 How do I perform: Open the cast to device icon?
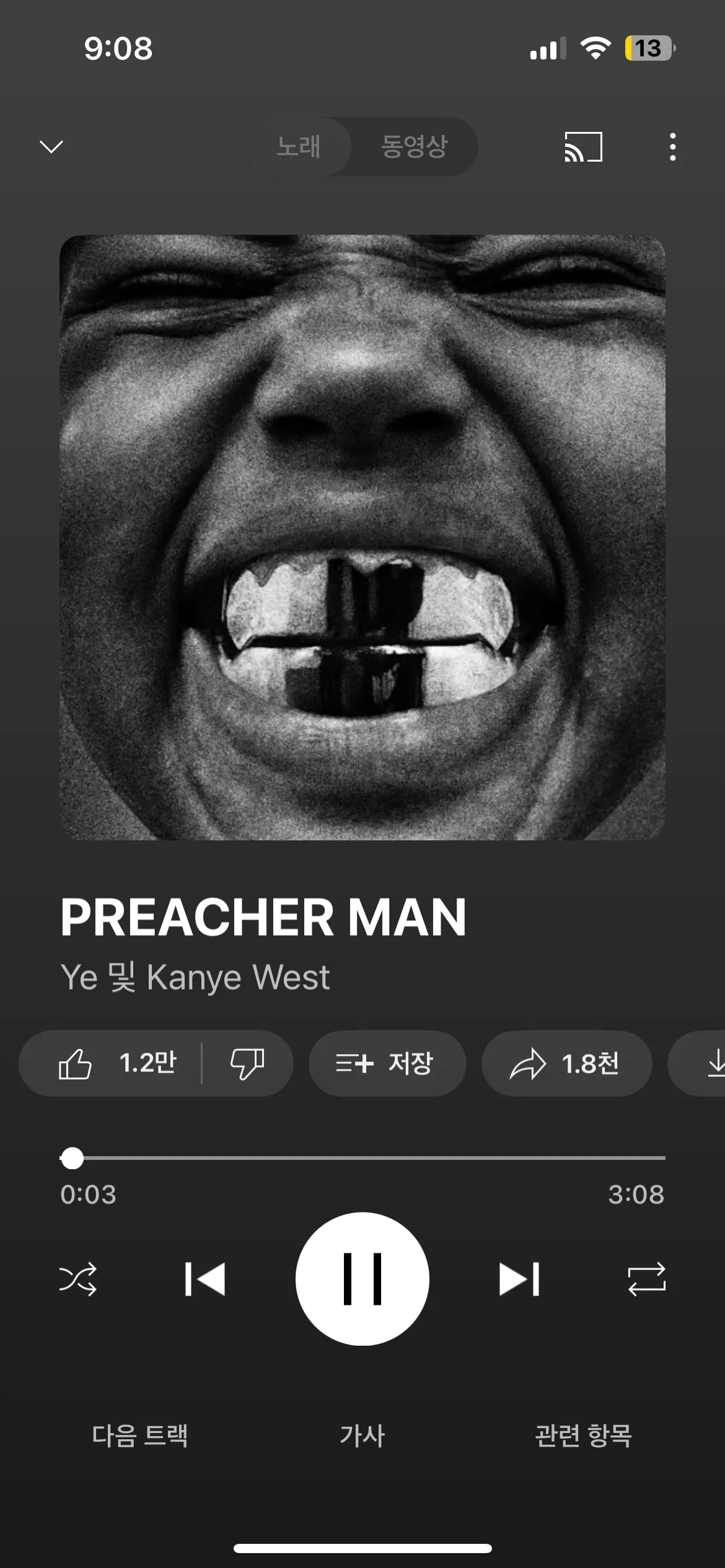click(583, 147)
